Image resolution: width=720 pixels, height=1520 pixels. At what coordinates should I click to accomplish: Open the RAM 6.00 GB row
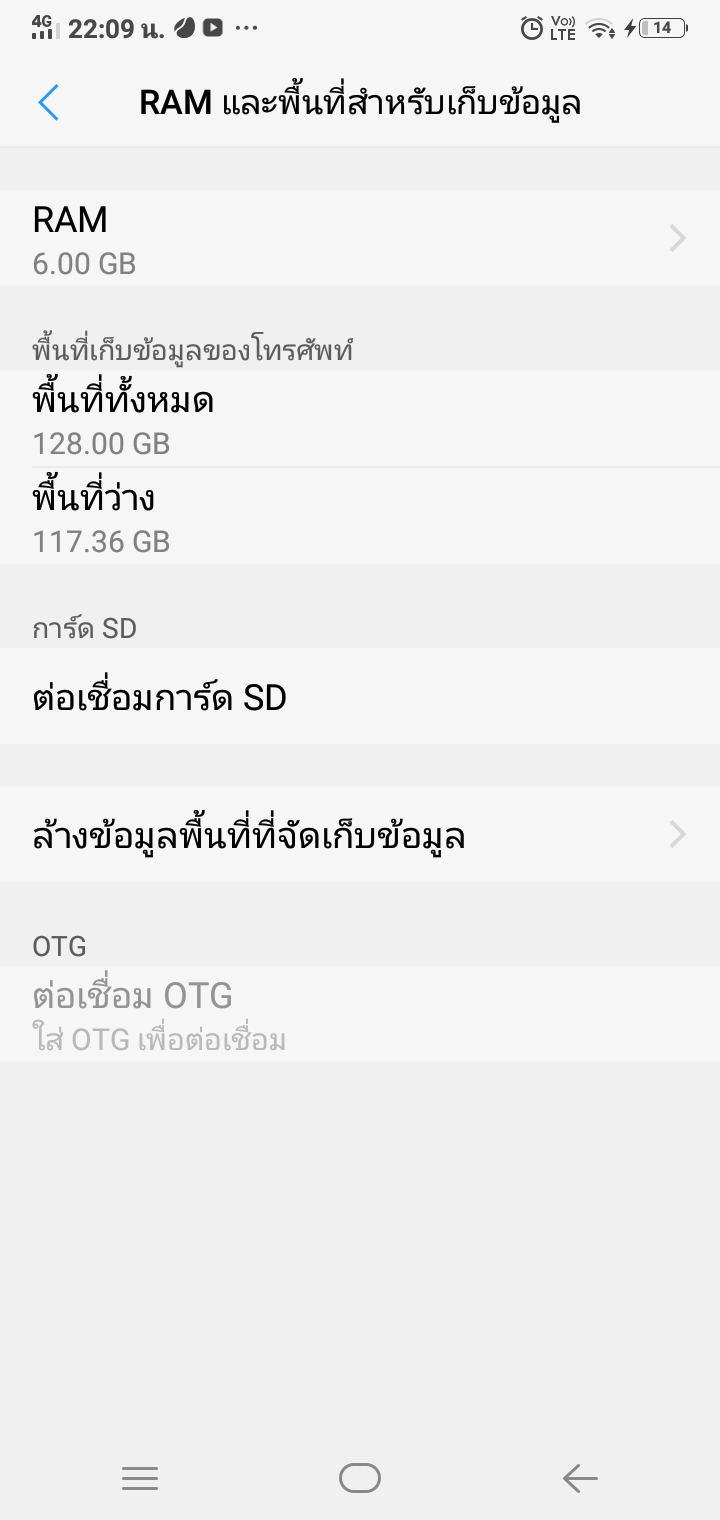coord(360,238)
